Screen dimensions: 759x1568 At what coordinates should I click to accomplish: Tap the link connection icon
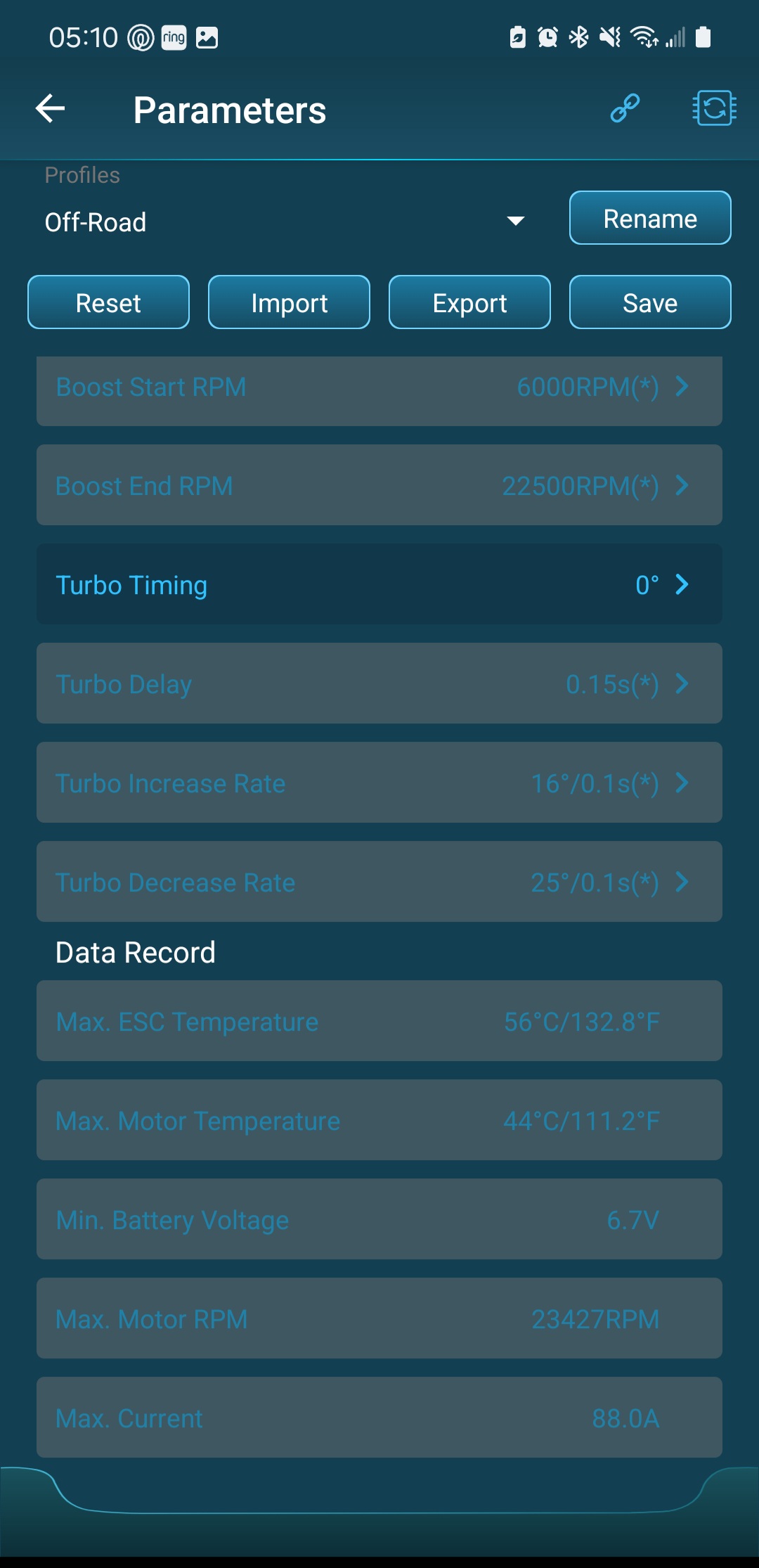[625, 108]
